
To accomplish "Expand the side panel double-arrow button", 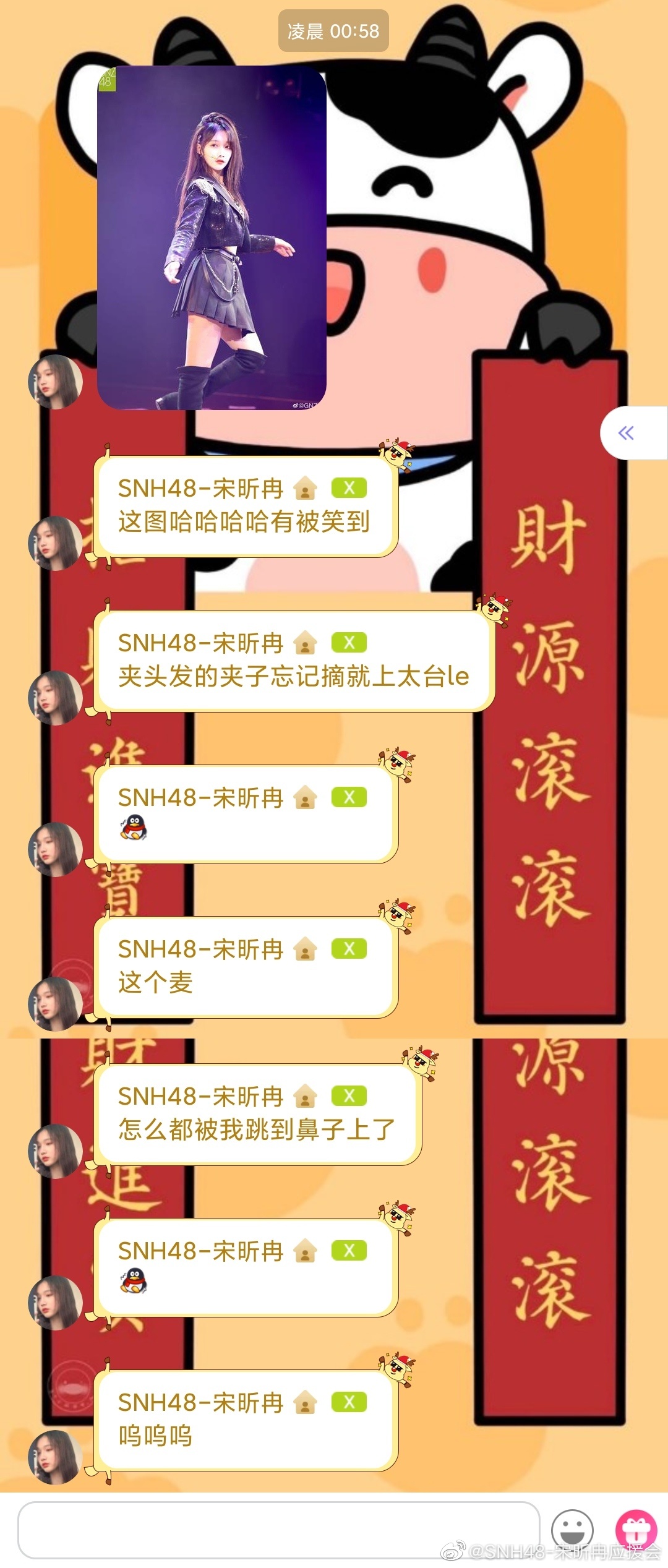I will coord(626,433).
